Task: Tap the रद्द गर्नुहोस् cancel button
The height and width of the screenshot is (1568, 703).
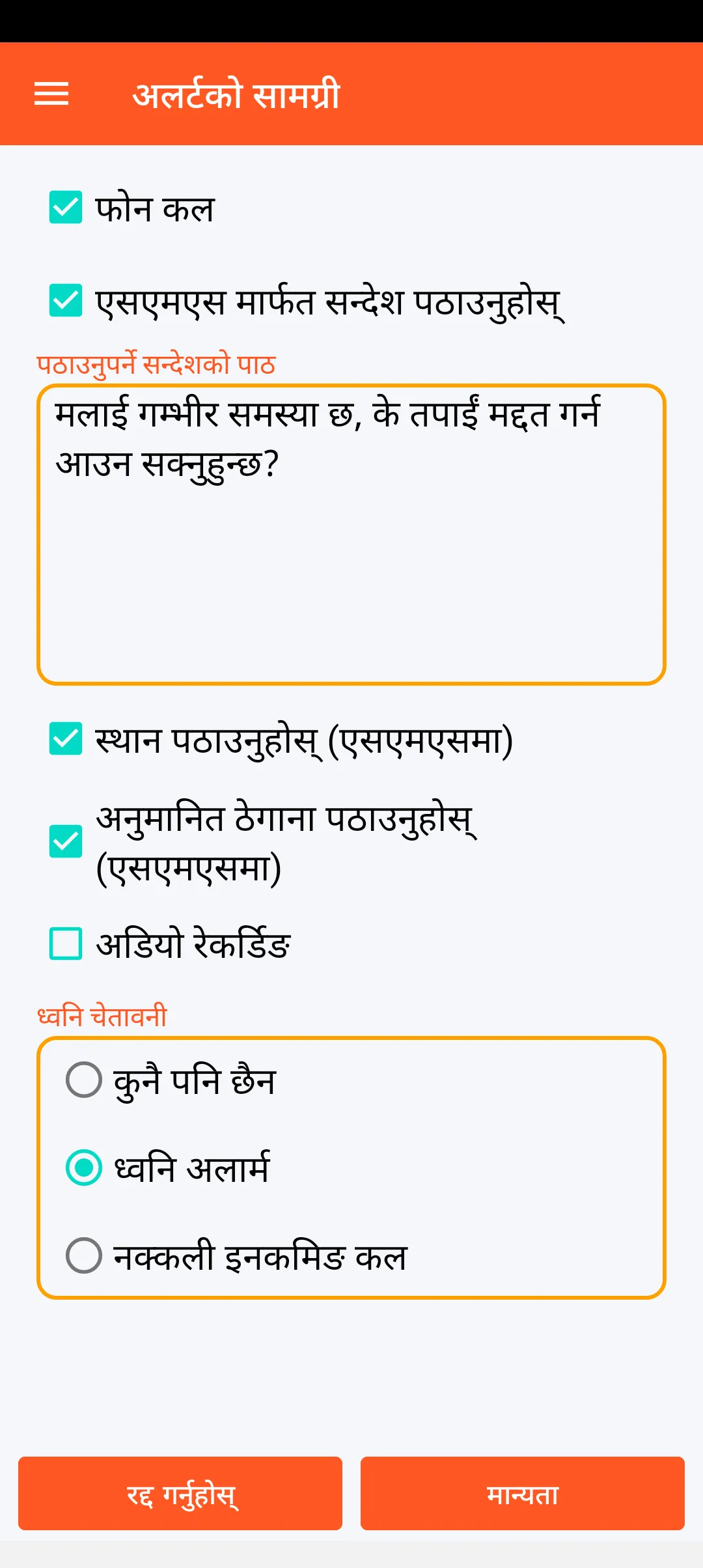Action: coord(180,1493)
